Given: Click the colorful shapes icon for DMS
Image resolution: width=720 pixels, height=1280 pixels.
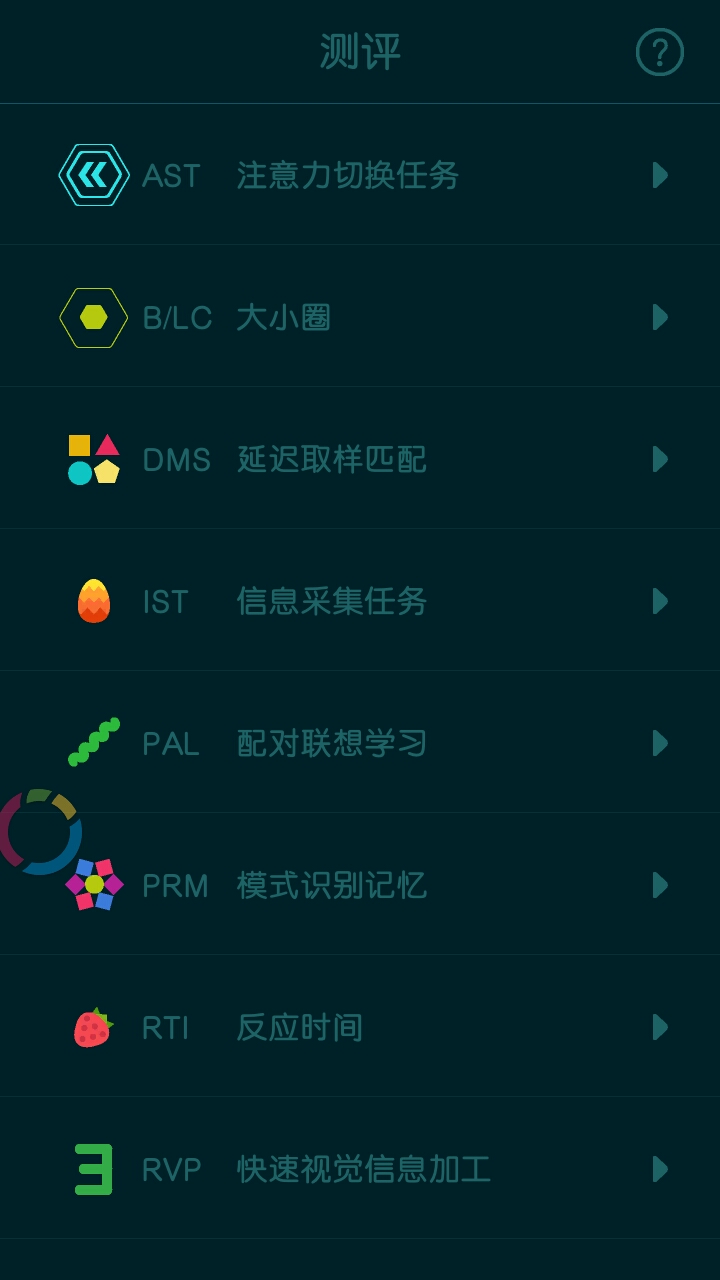Looking at the screenshot, I should [x=93, y=459].
